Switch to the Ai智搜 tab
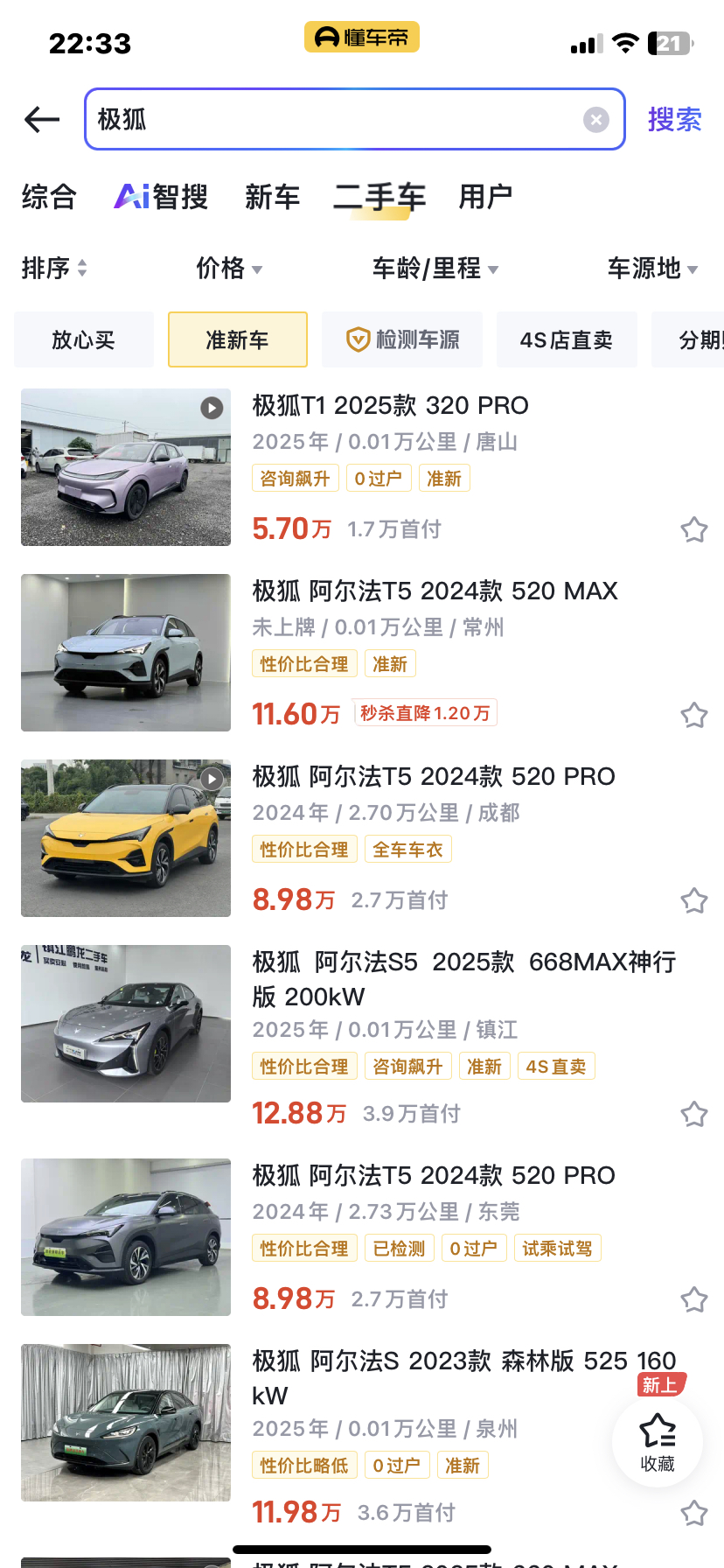 [x=162, y=197]
